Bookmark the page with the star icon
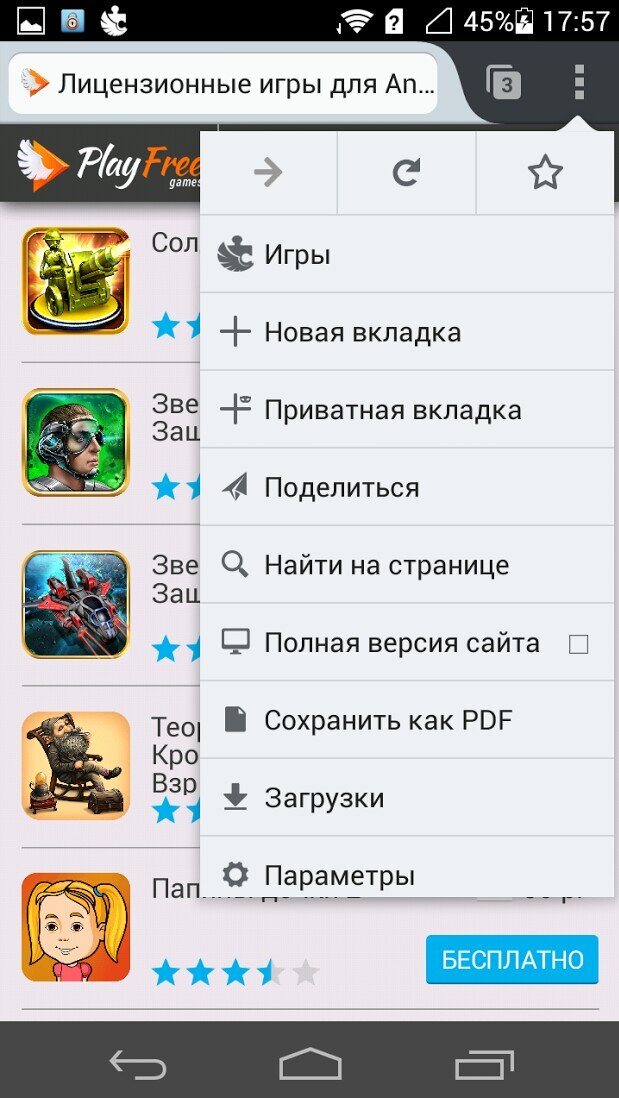 pos(545,172)
